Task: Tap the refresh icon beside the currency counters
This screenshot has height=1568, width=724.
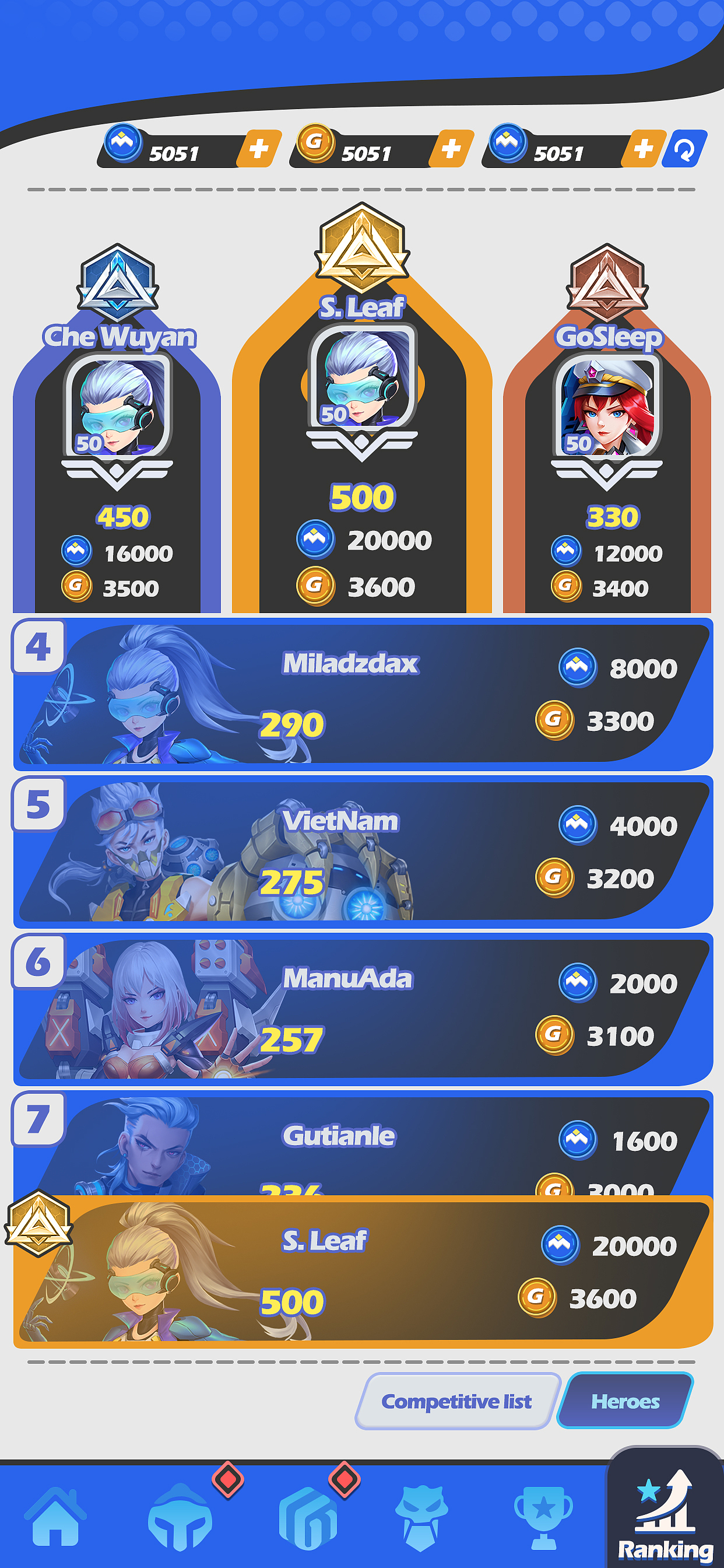Action: pyautogui.click(x=684, y=149)
